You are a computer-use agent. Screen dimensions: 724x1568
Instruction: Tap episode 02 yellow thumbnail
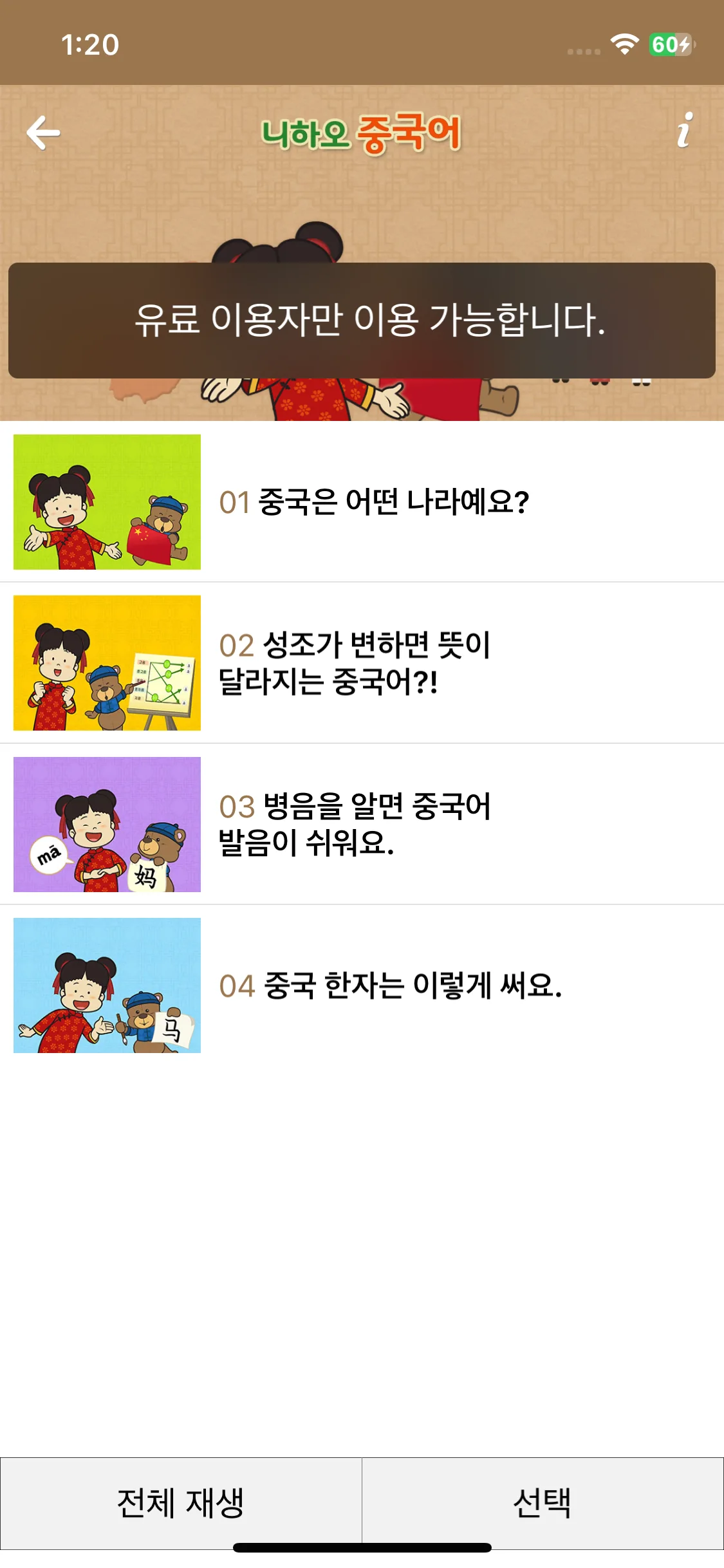107,664
